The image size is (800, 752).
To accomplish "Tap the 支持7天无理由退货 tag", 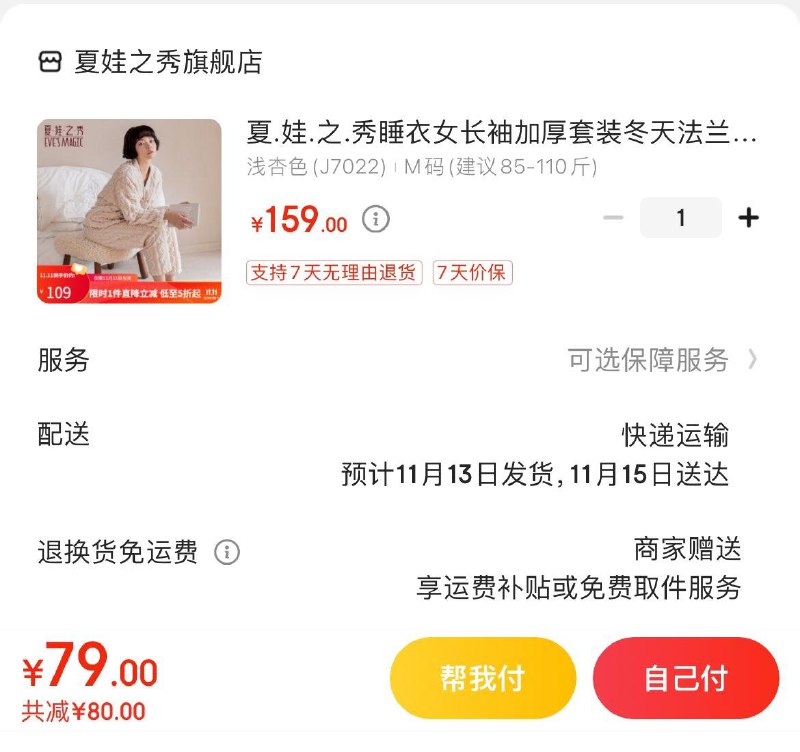I will click(x=334, y=273).
